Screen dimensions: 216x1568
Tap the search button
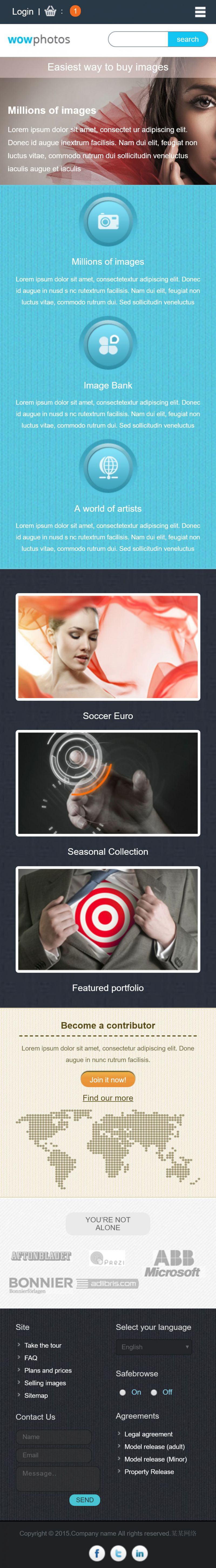187,39
